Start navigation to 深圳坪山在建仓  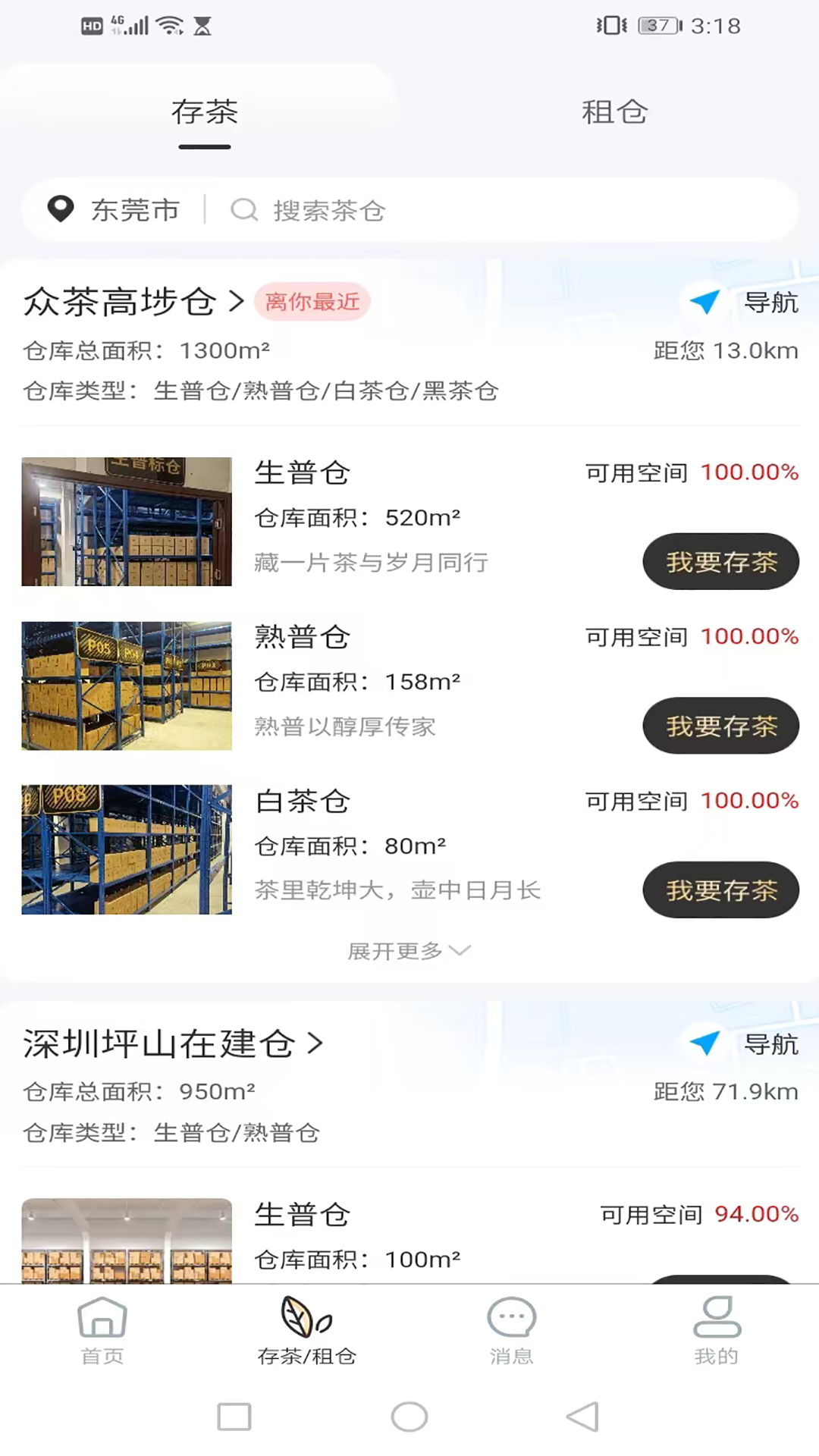[745, 1043]
